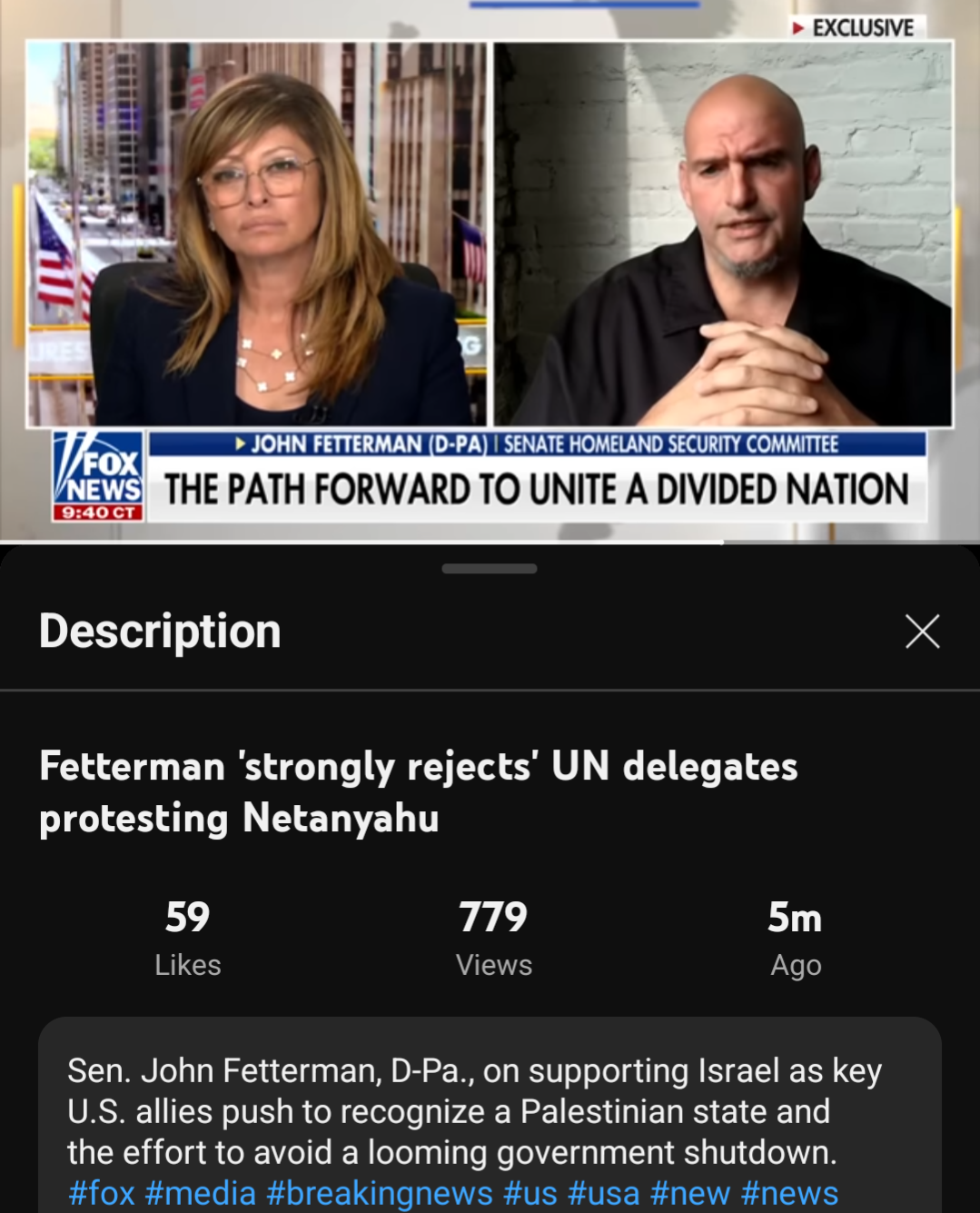Open the #media hashtag link
980x1213 pixels.
point(200,1193)
